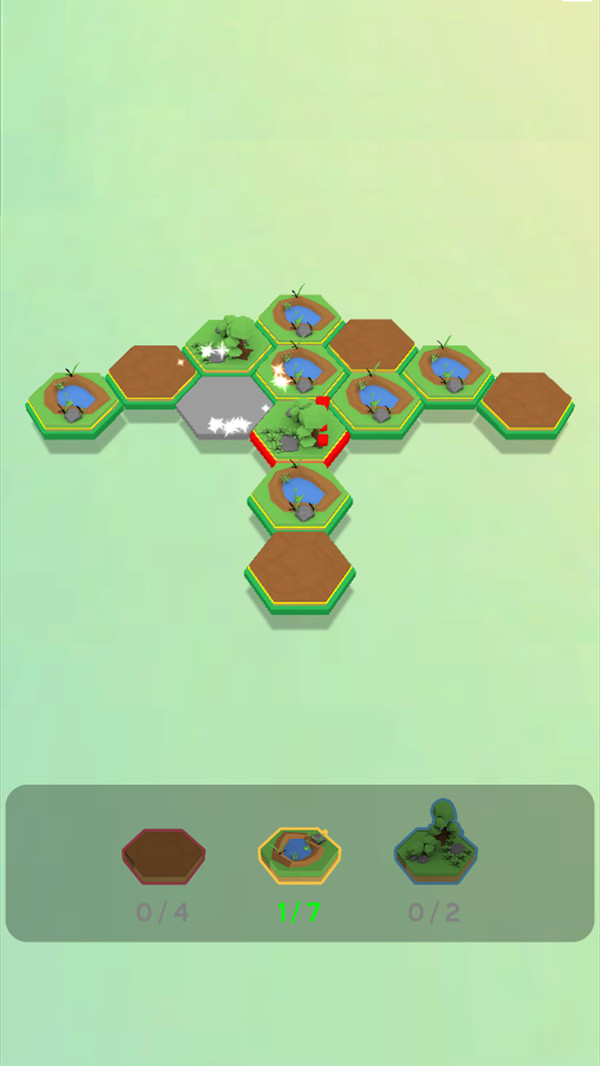
Task: Tap the dirt tile beneath the lowest pond tile
Action: click(x=300, y=568)
